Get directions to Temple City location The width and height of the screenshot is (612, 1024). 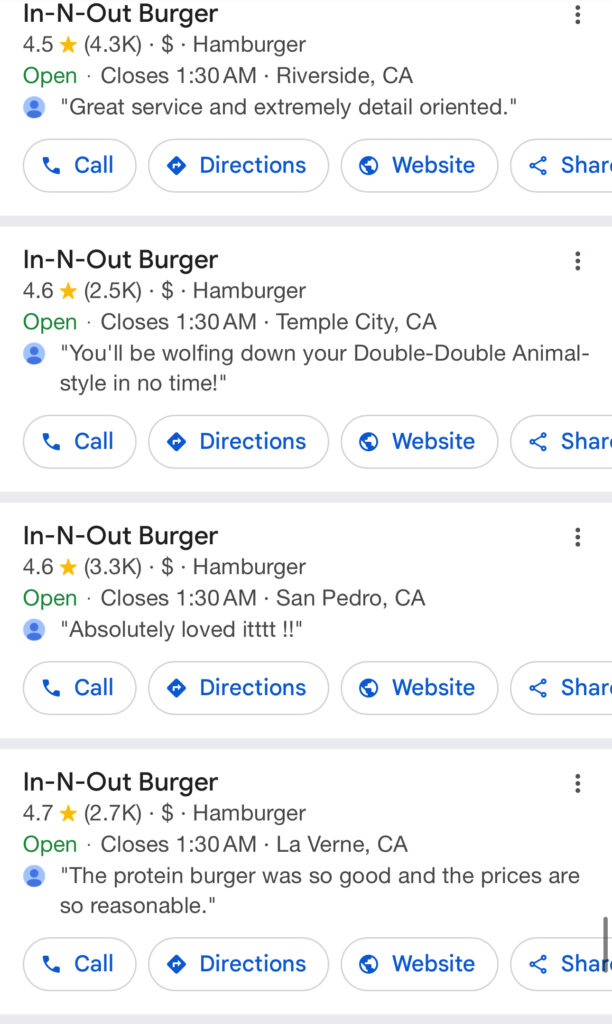pos(238,441)
